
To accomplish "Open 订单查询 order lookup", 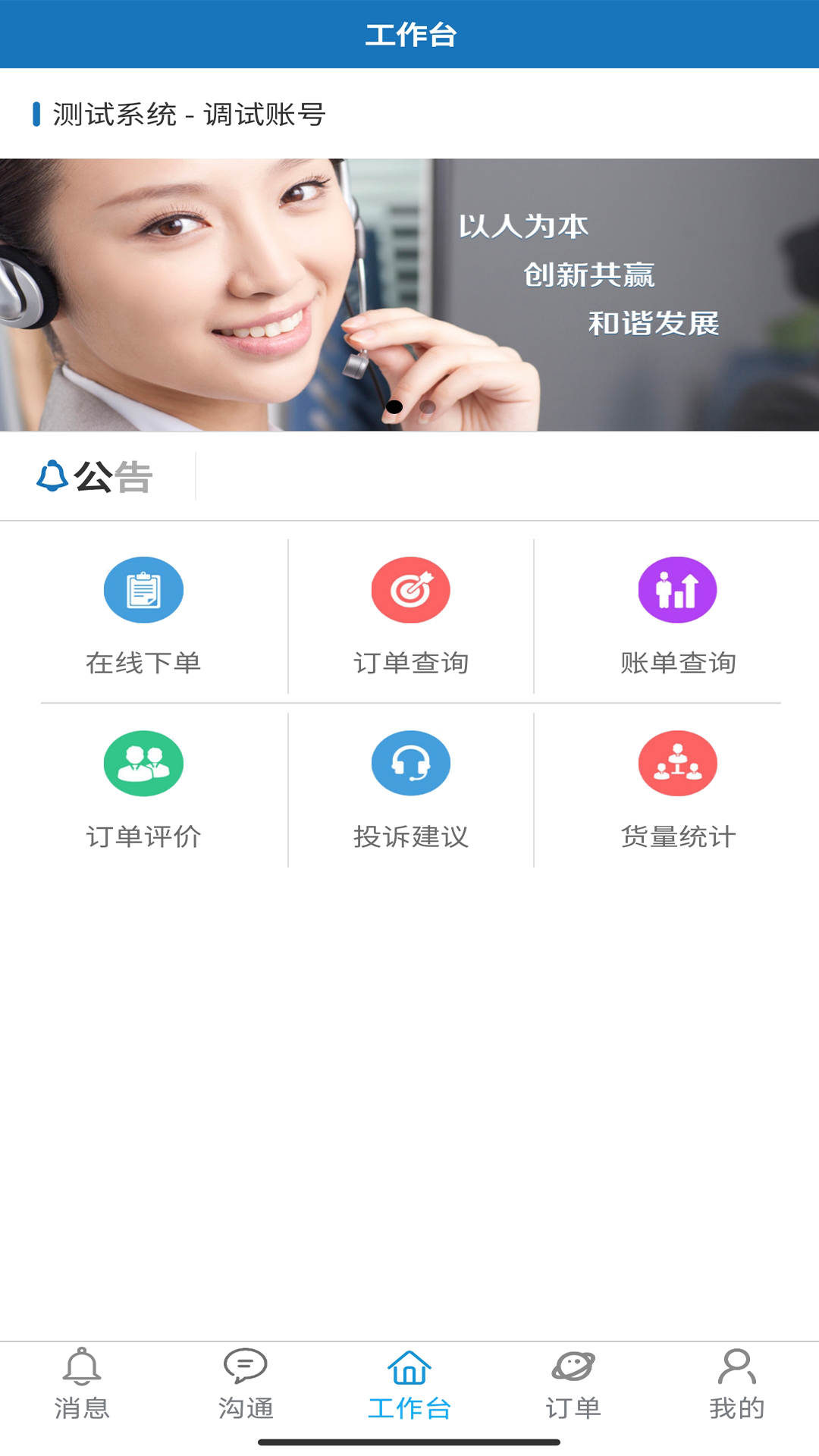I will 410,616.
